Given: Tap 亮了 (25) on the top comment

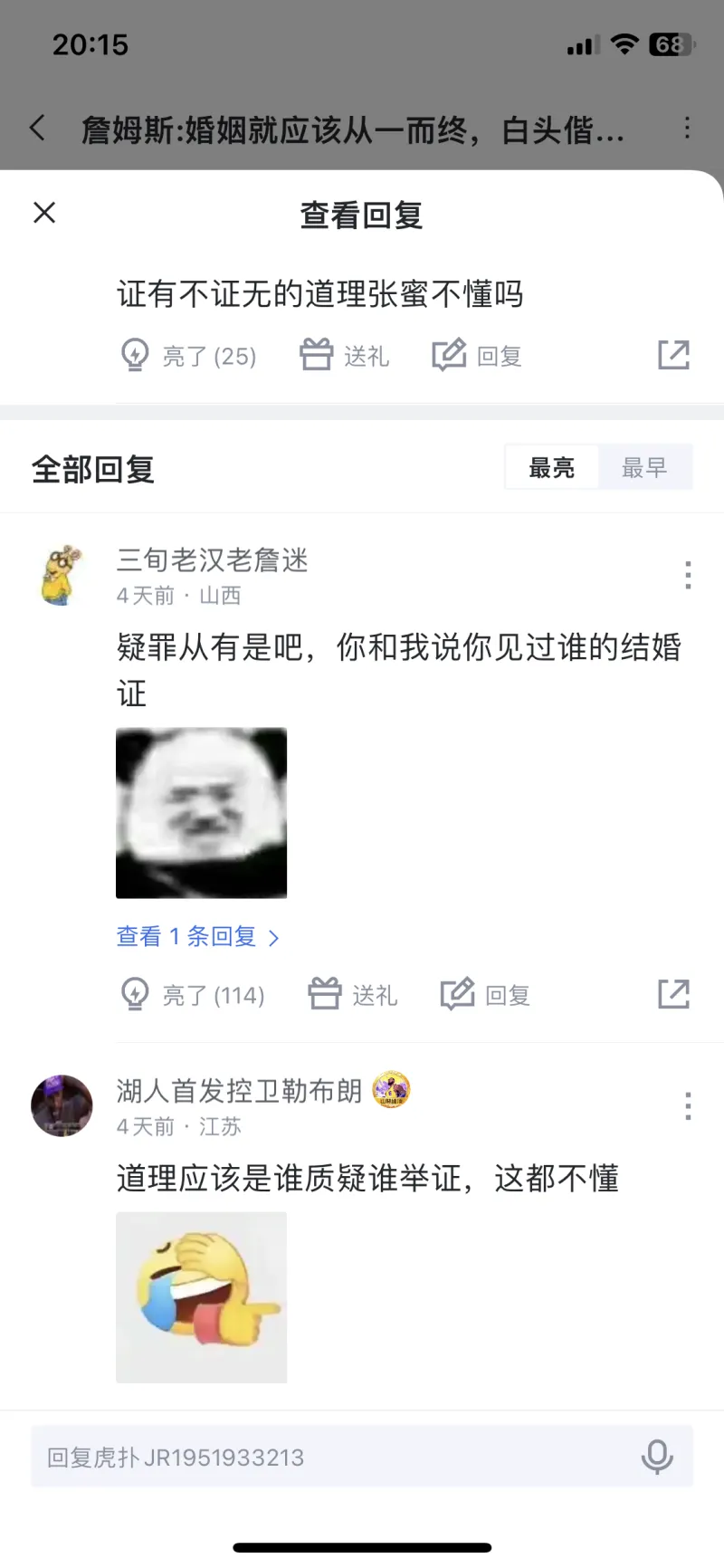Looking at the screenshot, I should pyautogui.click(x=188, y=356).
